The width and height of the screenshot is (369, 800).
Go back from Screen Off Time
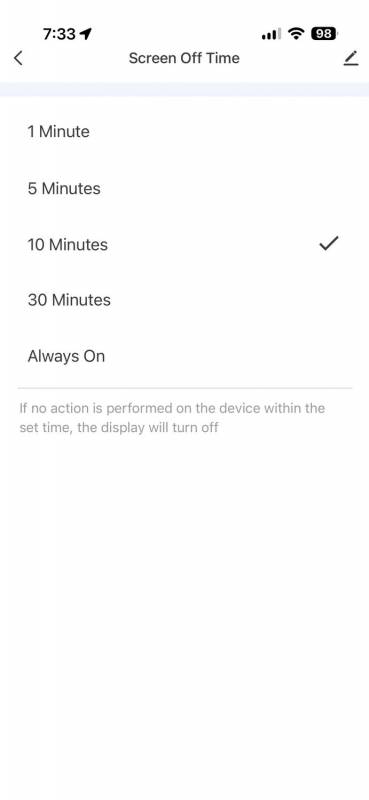(18, 58)
